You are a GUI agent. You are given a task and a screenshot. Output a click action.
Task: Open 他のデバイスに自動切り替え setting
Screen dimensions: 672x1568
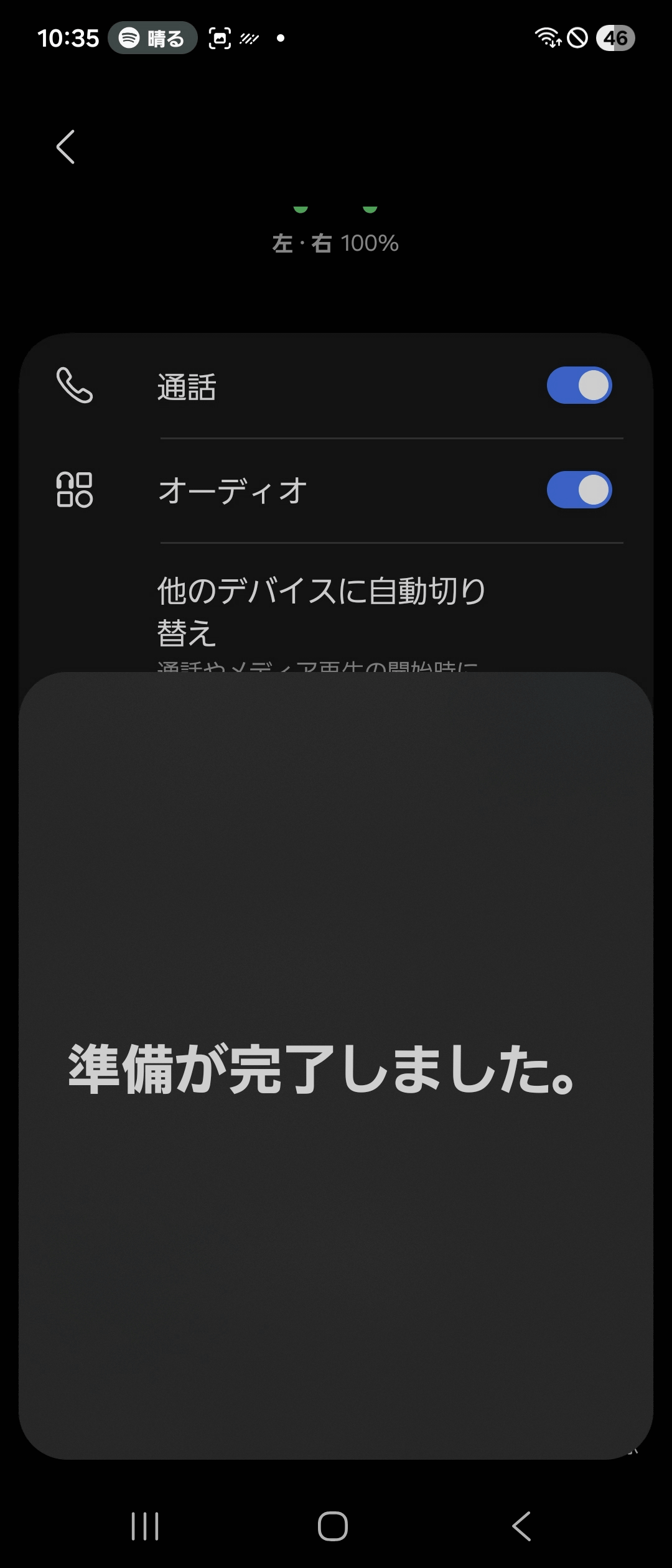(320, 611)
